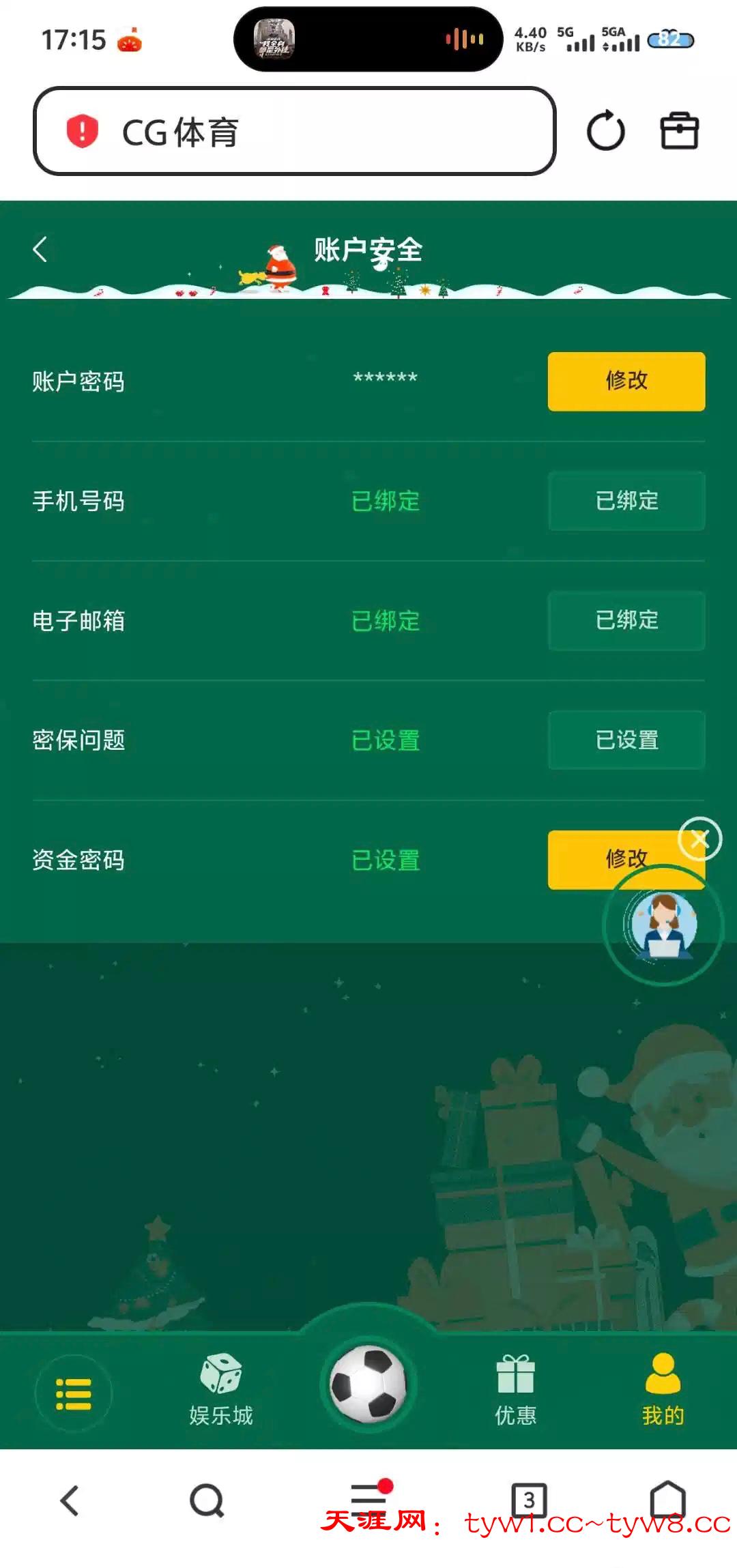The width and height of the screenshot is (737, 1568).
Task: Tap 修改 button for 资金密码
Action: [607, 858]
